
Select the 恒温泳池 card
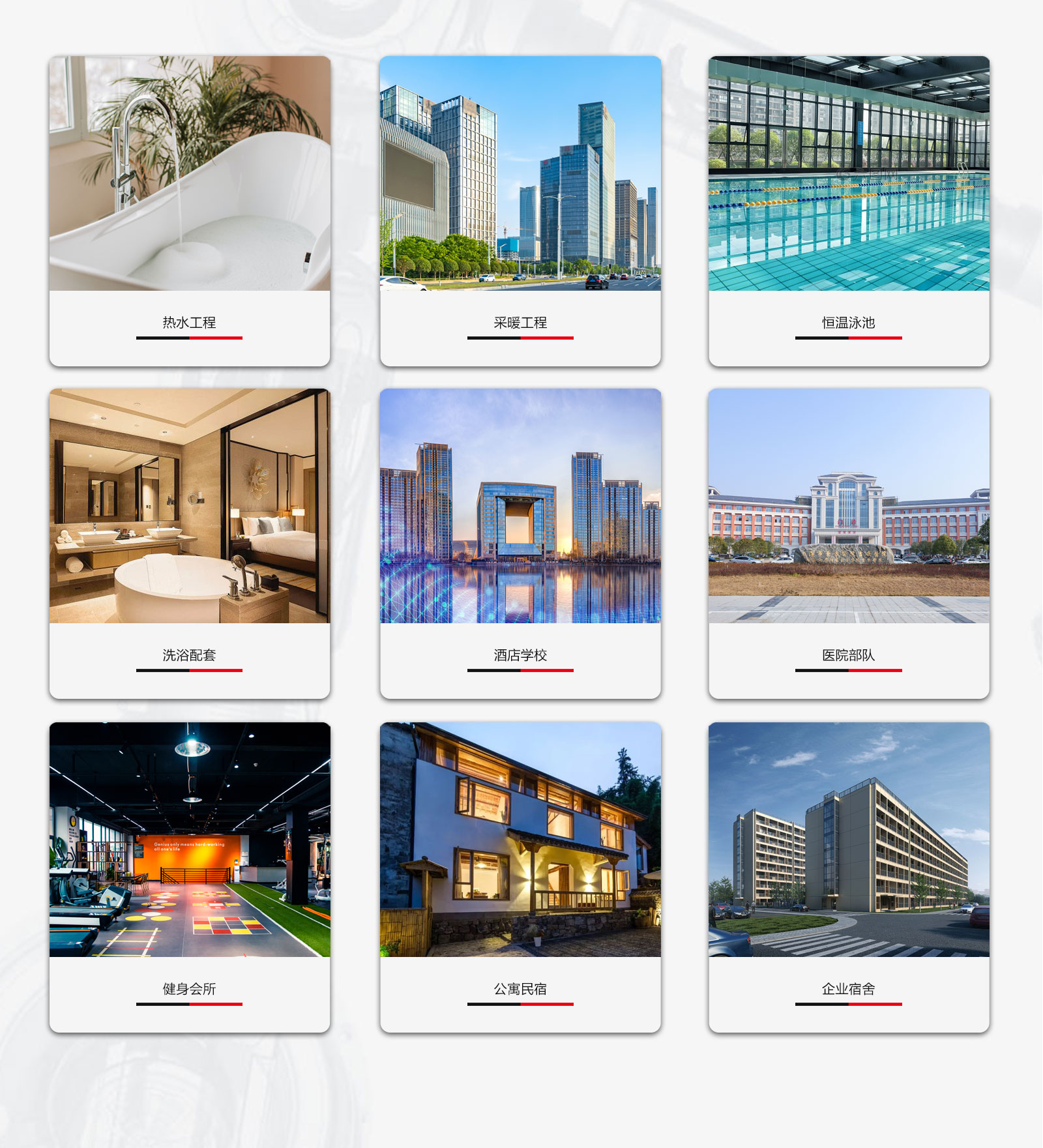coord(849,211)
